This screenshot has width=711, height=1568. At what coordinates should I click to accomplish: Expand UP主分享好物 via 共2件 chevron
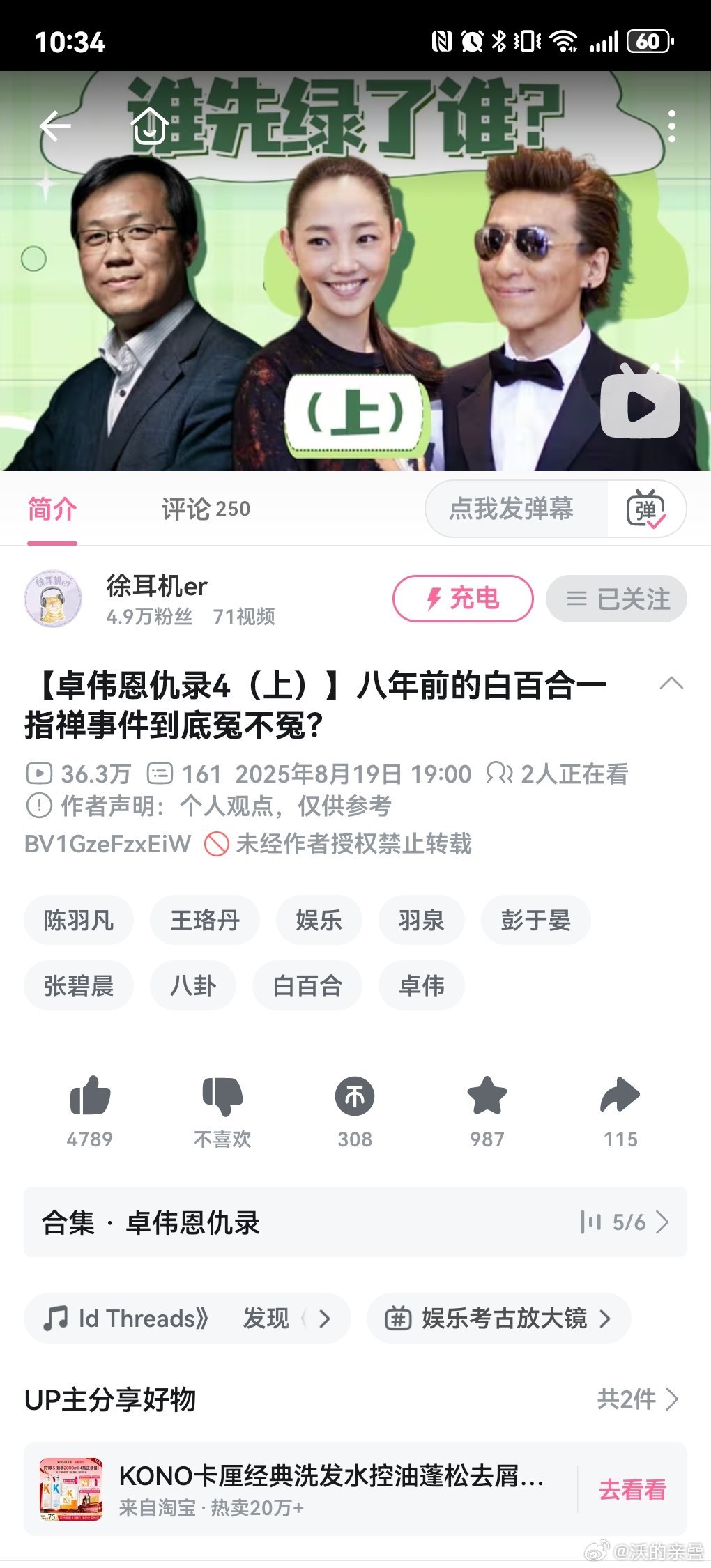point(639,1400)
